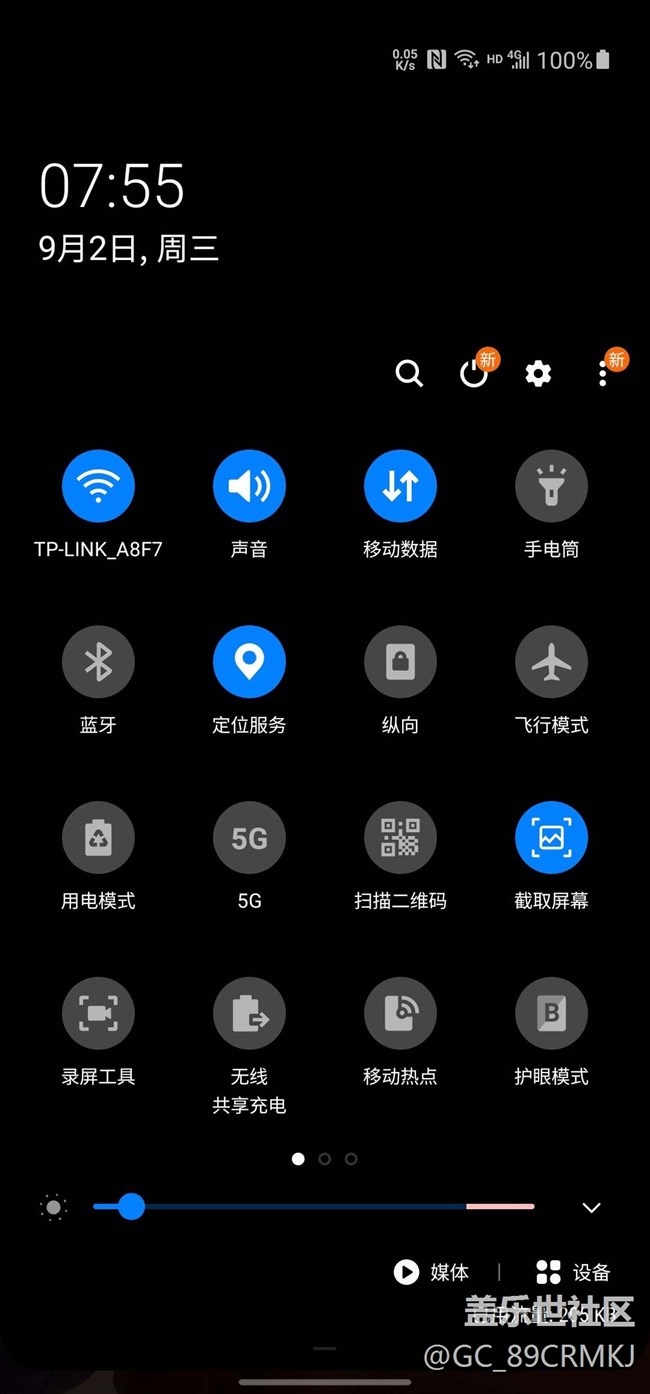This screenshot has width=650, height=1394.
Task: Turn off 定位服务 location
Action: coord(249,662)
